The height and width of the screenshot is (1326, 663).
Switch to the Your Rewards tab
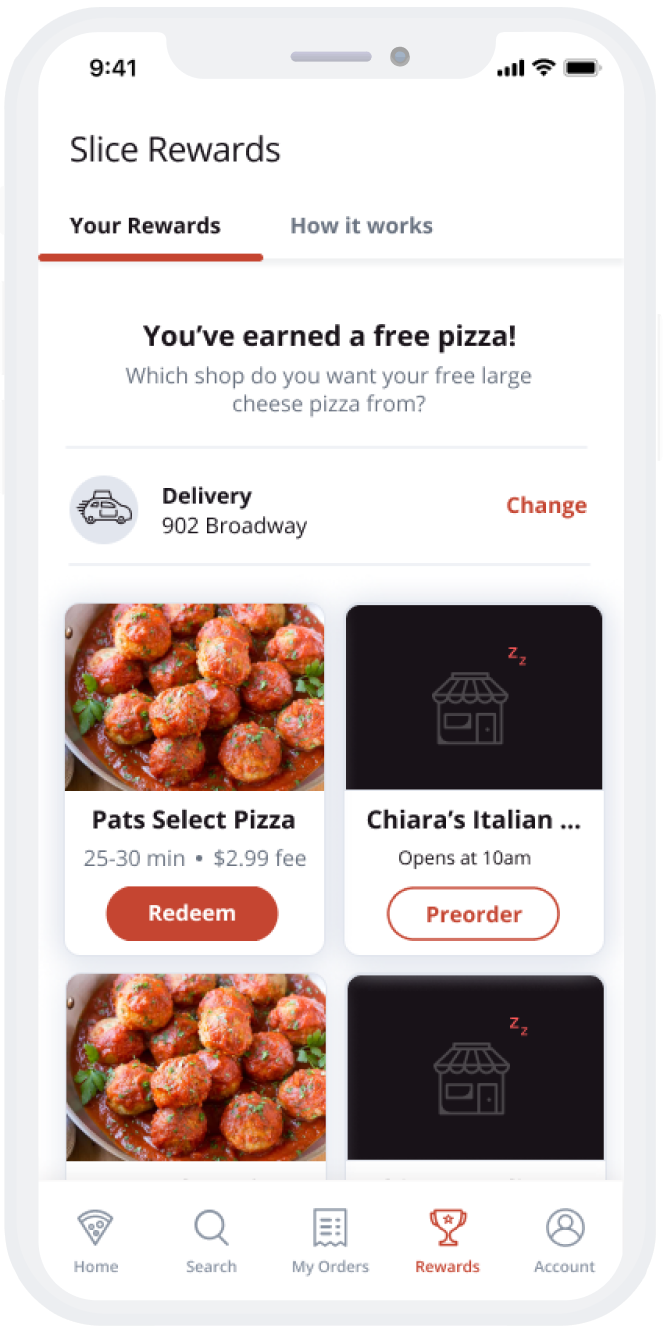pyautogui.click(x=145, y=226)
